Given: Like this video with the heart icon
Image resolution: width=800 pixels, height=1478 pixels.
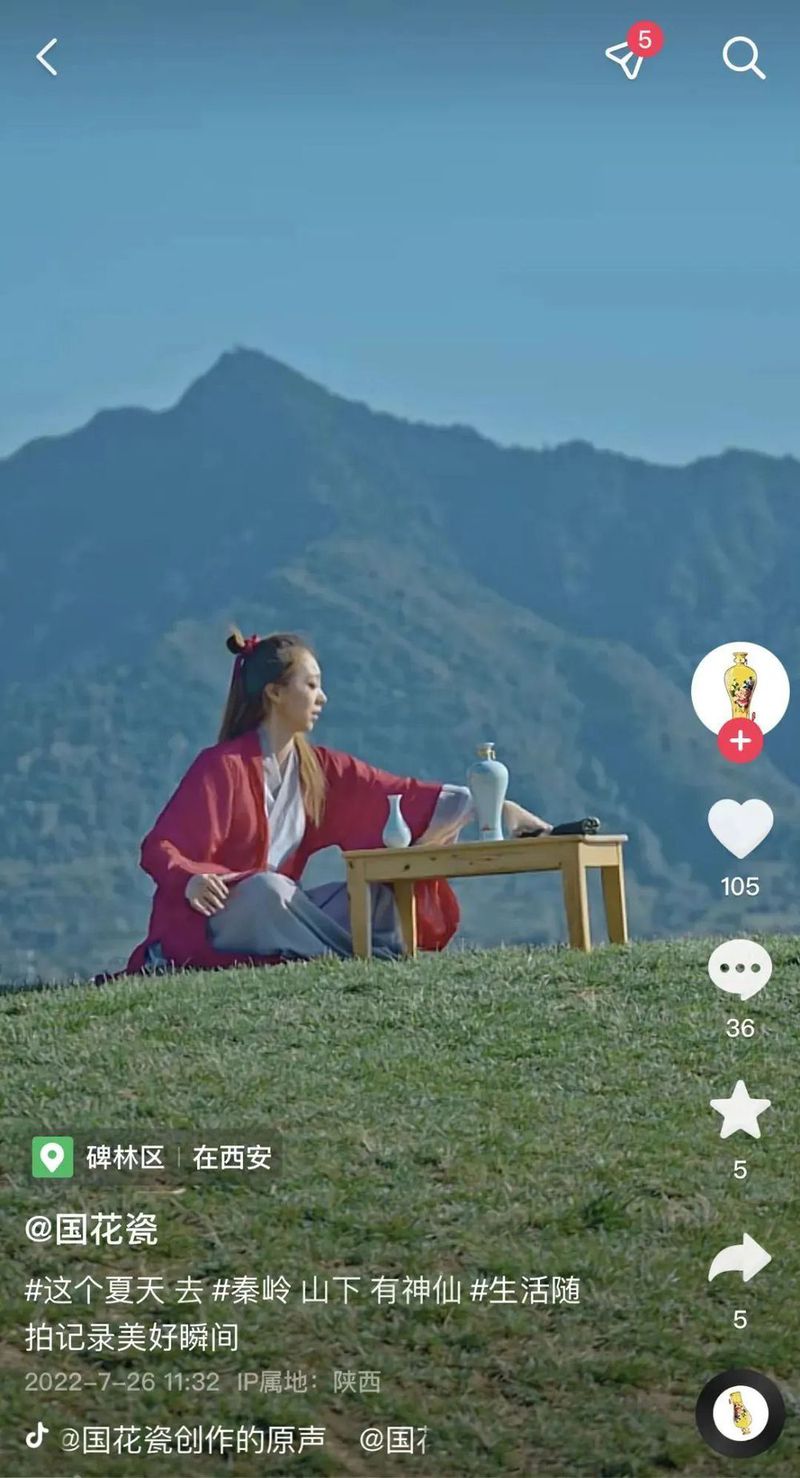Looking at the screenshot, I should pos(740,828).
